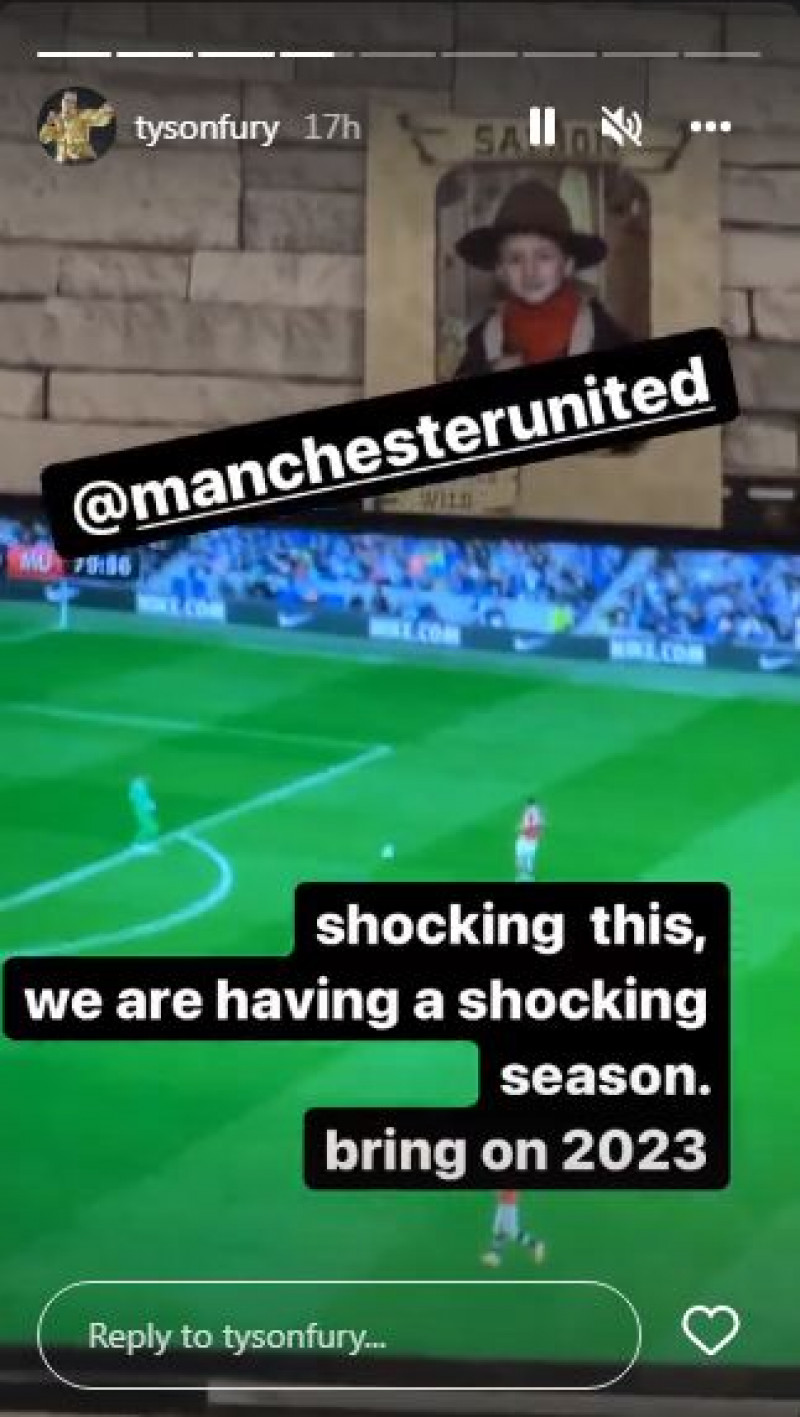Tap the tysonfury username
Screen dimensions: 800x1417
pyautogui.click(x=205, y=129)
